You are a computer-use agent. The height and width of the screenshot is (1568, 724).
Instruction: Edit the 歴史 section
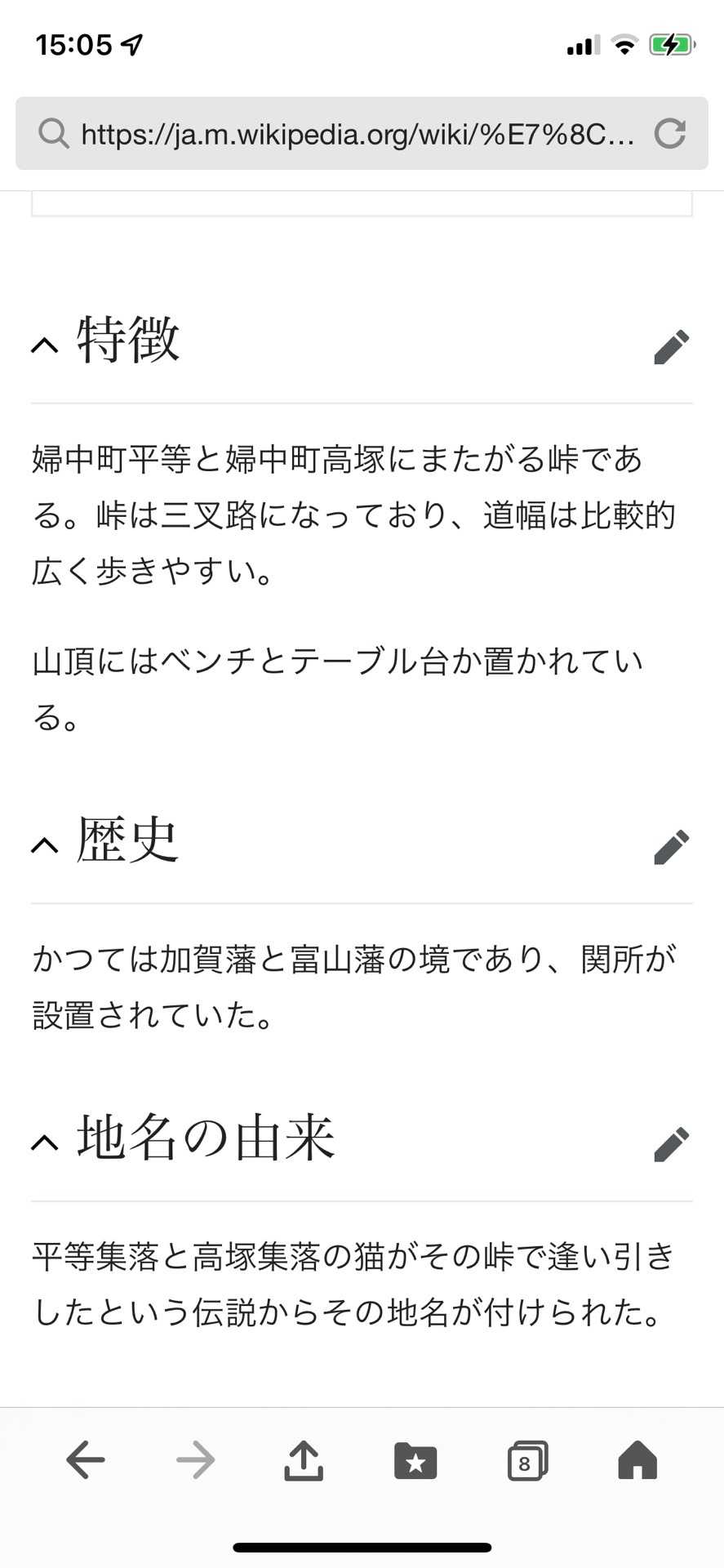[x=672, y=847]
